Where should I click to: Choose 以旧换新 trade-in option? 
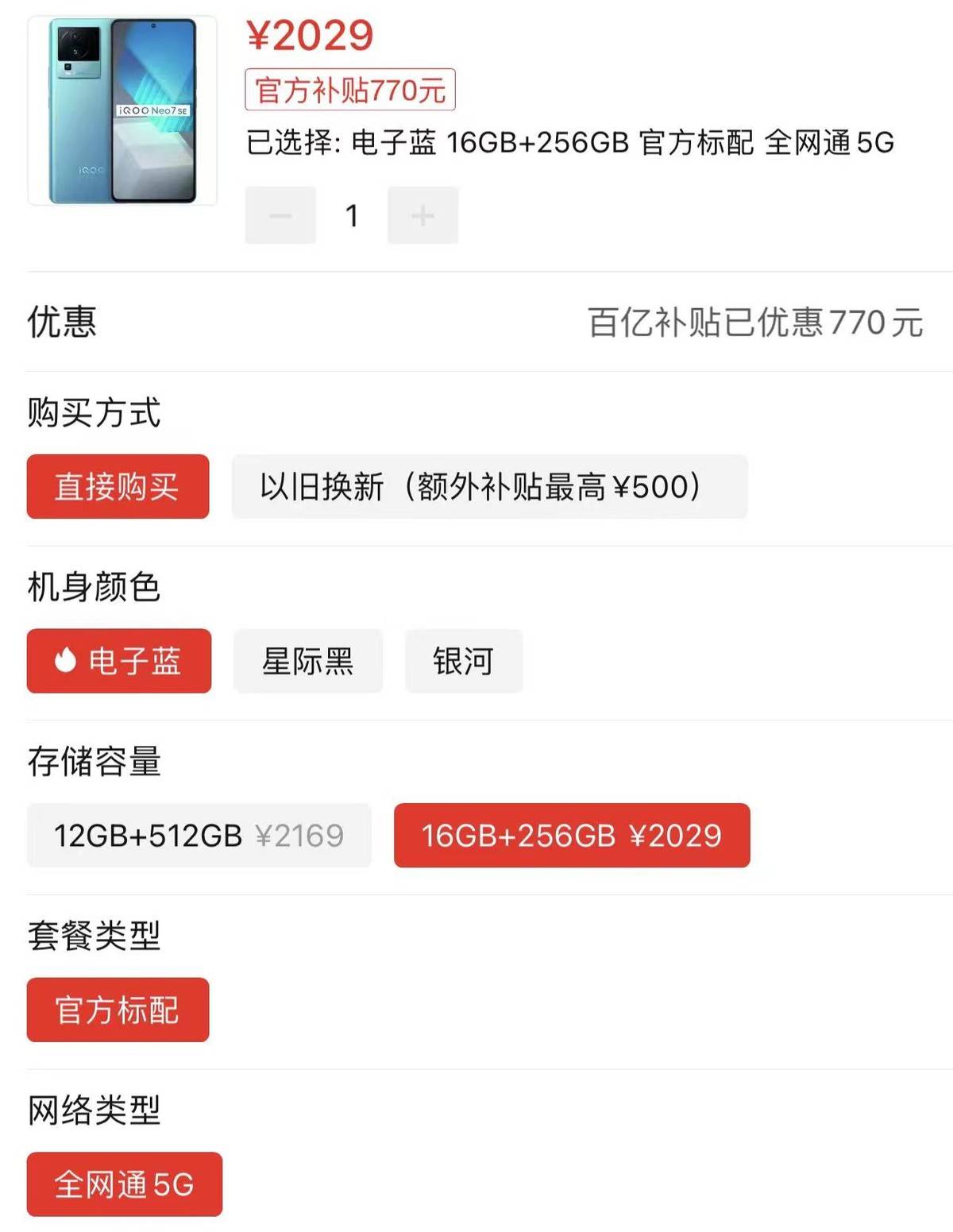(488, 486)
